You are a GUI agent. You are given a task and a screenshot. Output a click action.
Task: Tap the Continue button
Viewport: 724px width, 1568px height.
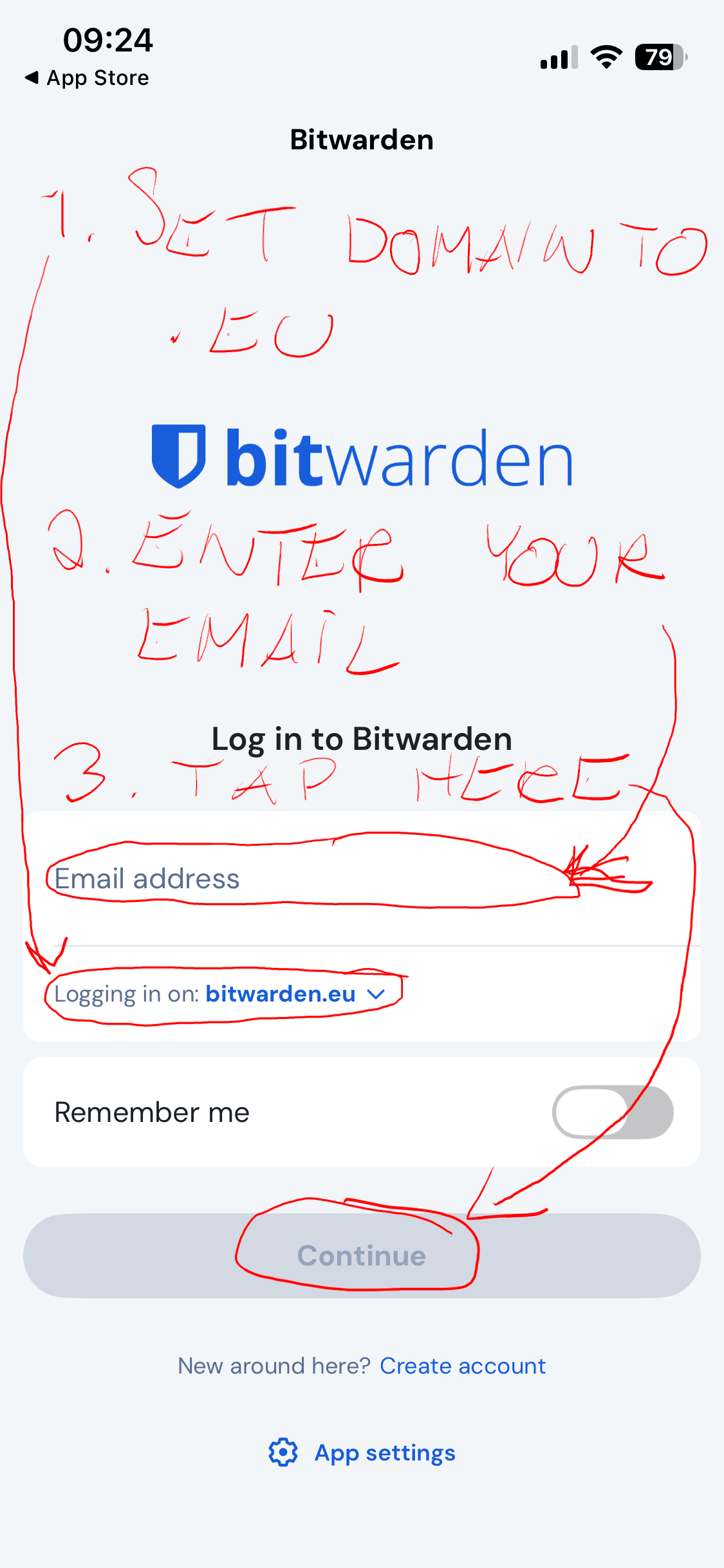pyautogui.click(x=362, y=1256)
